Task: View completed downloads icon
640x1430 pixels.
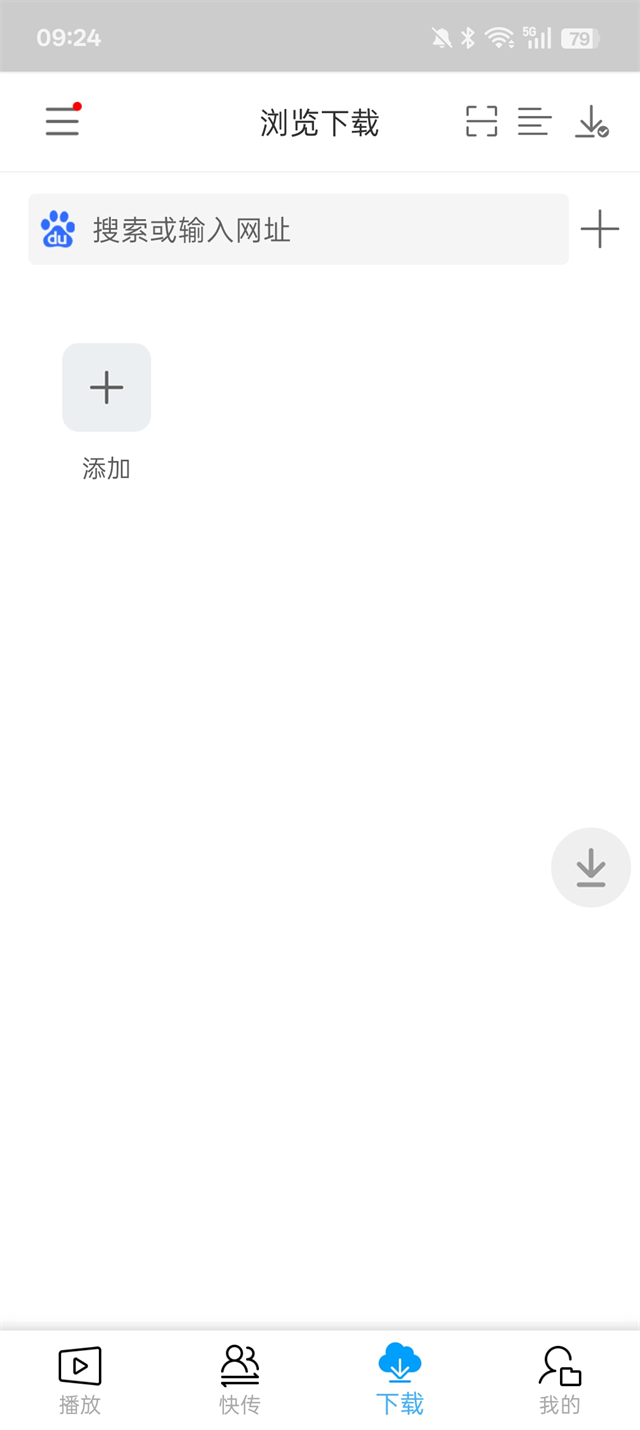Action: pos(591,122)
